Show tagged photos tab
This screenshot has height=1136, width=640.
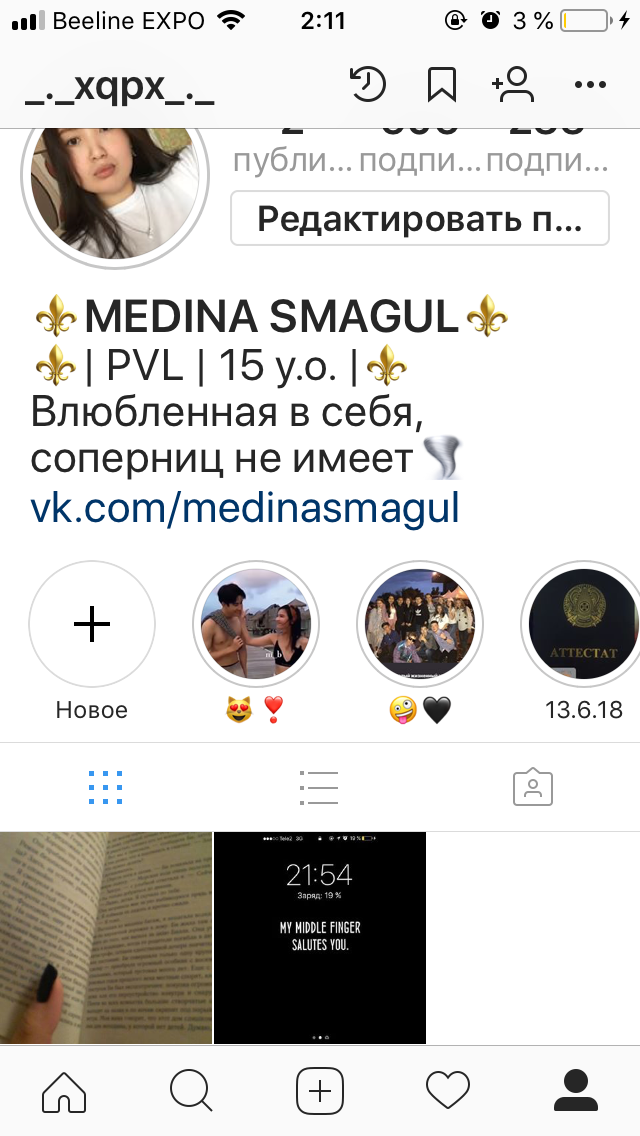pyautogui.click(x=533, y=788)
